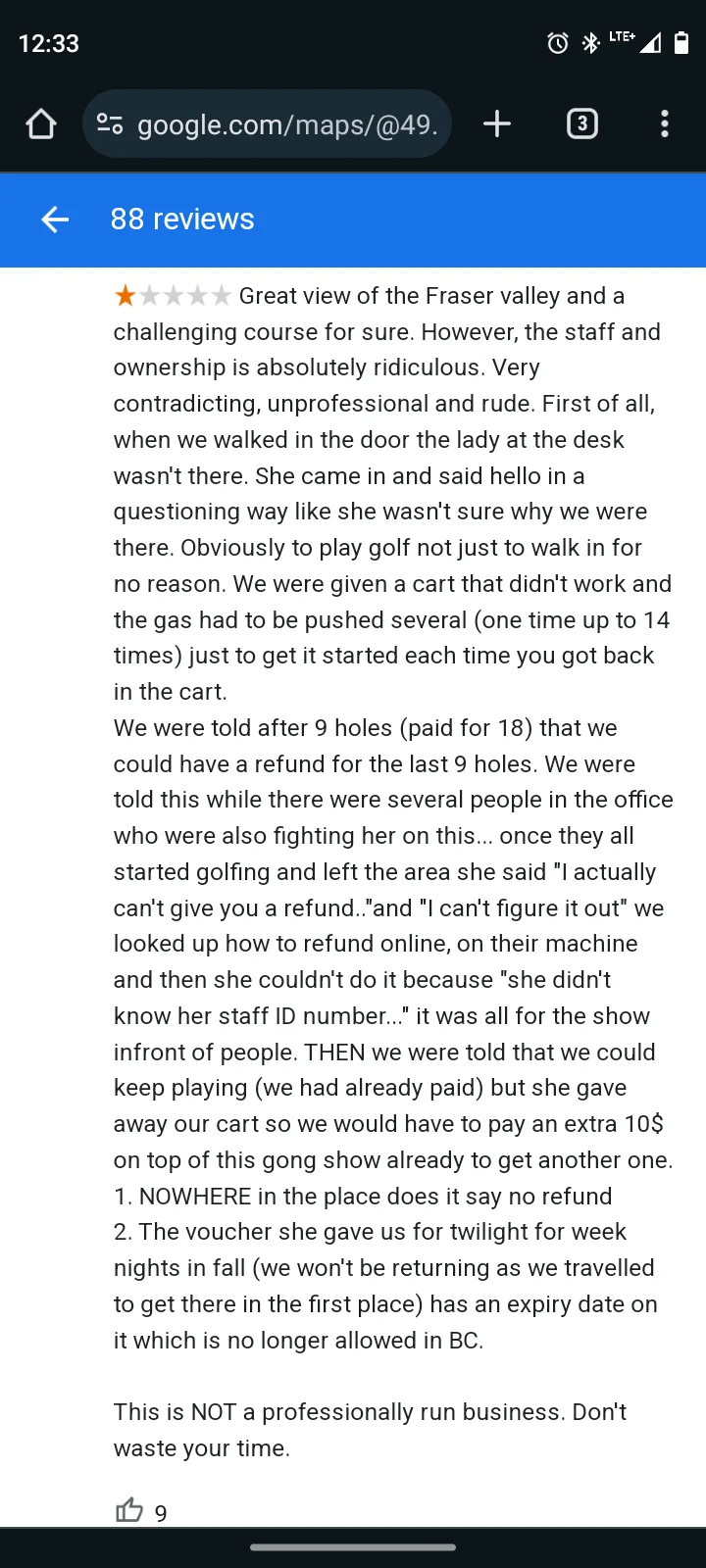Open the tab switcher showing 3 tabs
This screenshot has height=1568, width=706.
pos(581,124)
